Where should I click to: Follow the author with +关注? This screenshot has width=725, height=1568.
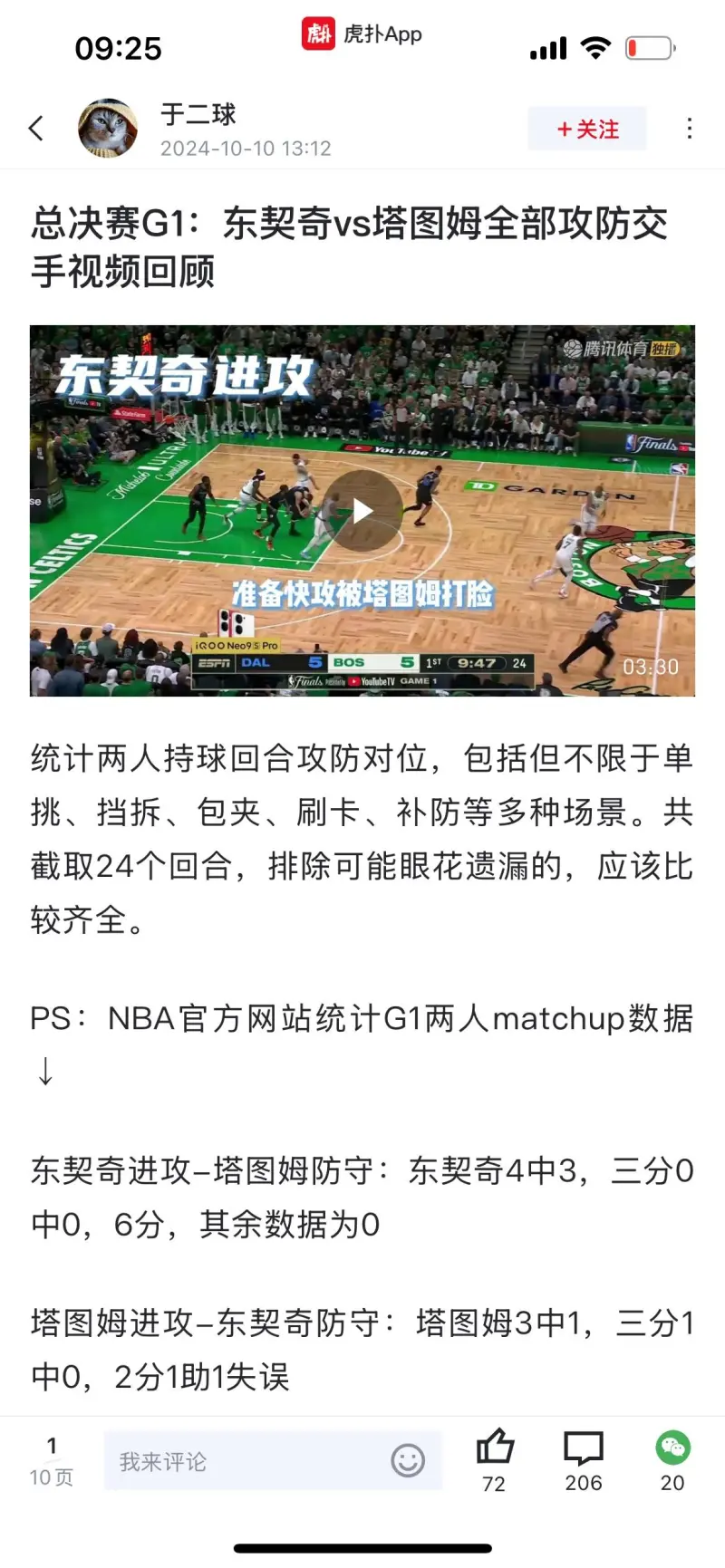coord(587,129)
